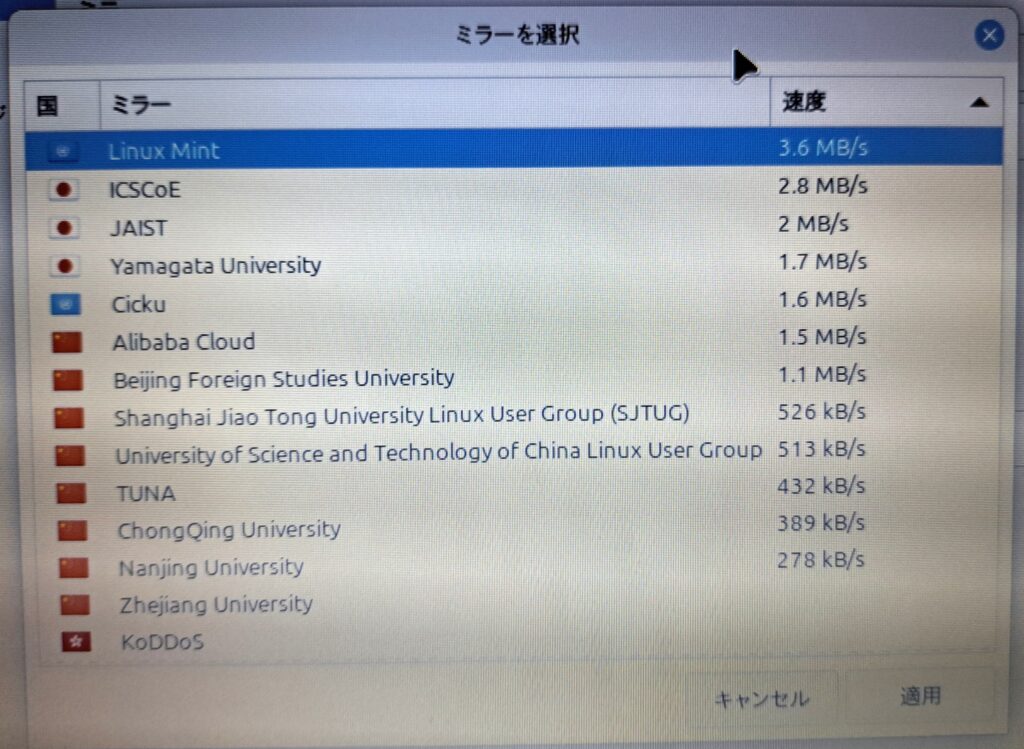The width and height of the screenshot is (1024, 749).
Task: Select the KoDDoS mirror
Action: click(x=162, y=642)
